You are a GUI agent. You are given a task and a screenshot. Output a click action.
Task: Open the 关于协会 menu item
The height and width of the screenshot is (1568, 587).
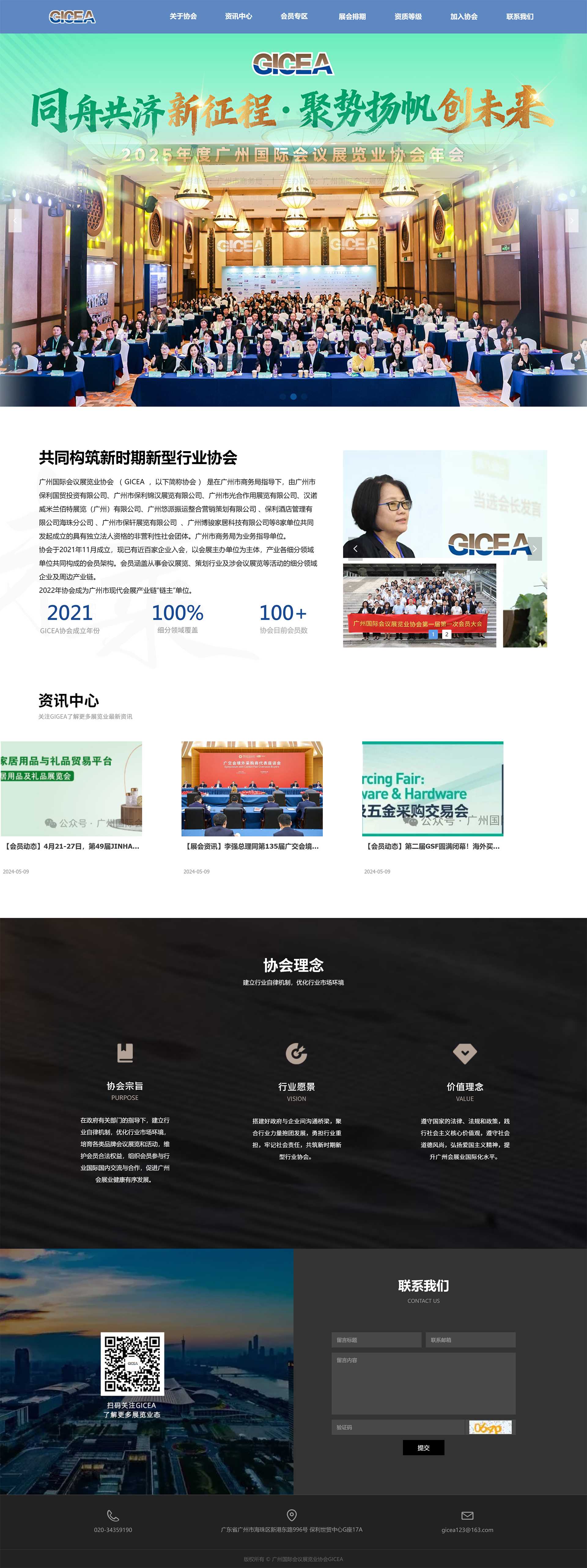coord(183,17)
